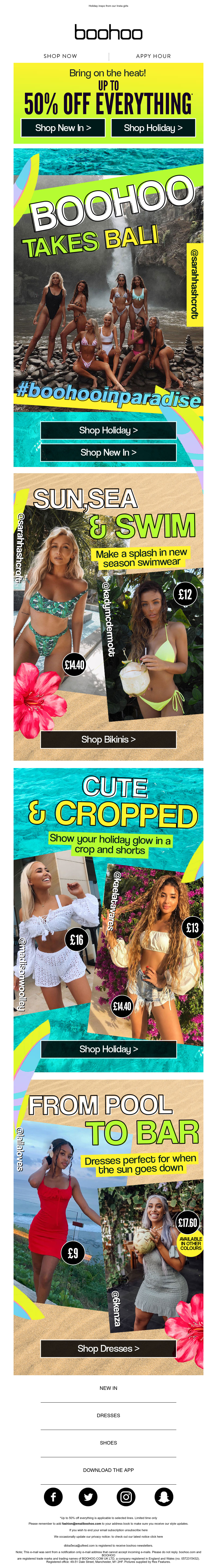Tap DOWNLOAD THE APP

click(x=108, y=1470)
